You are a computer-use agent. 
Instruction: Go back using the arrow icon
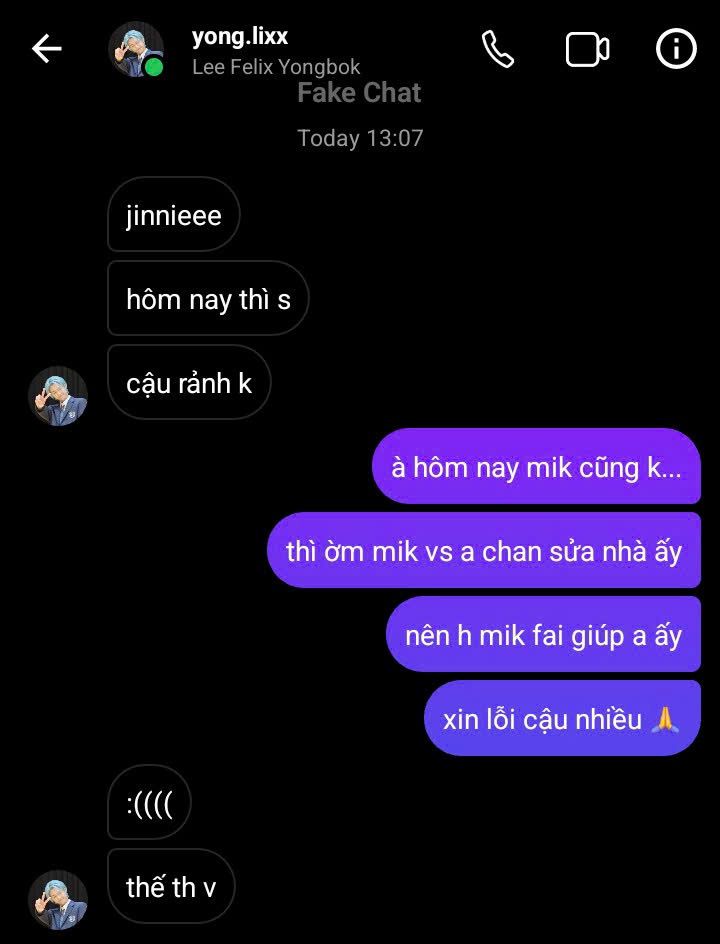coord(46,48)
